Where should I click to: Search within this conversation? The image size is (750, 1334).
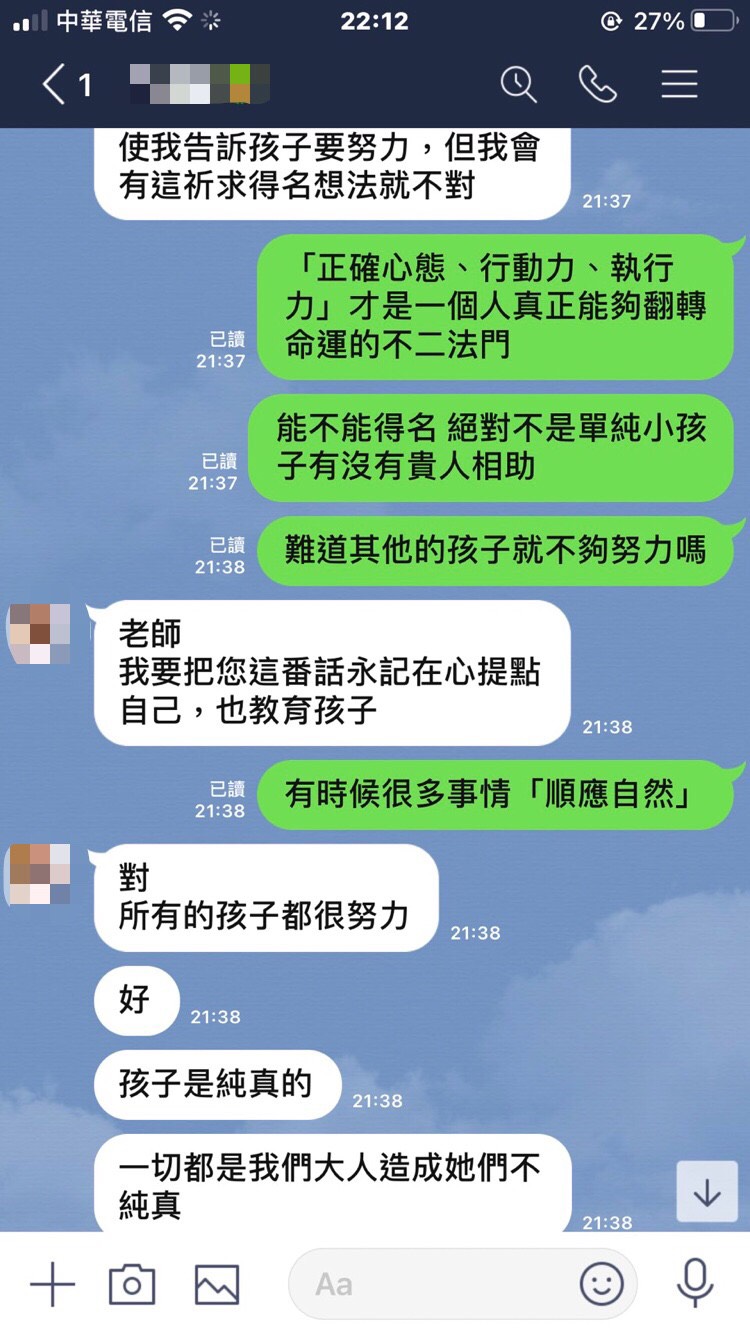click(518, 85)
